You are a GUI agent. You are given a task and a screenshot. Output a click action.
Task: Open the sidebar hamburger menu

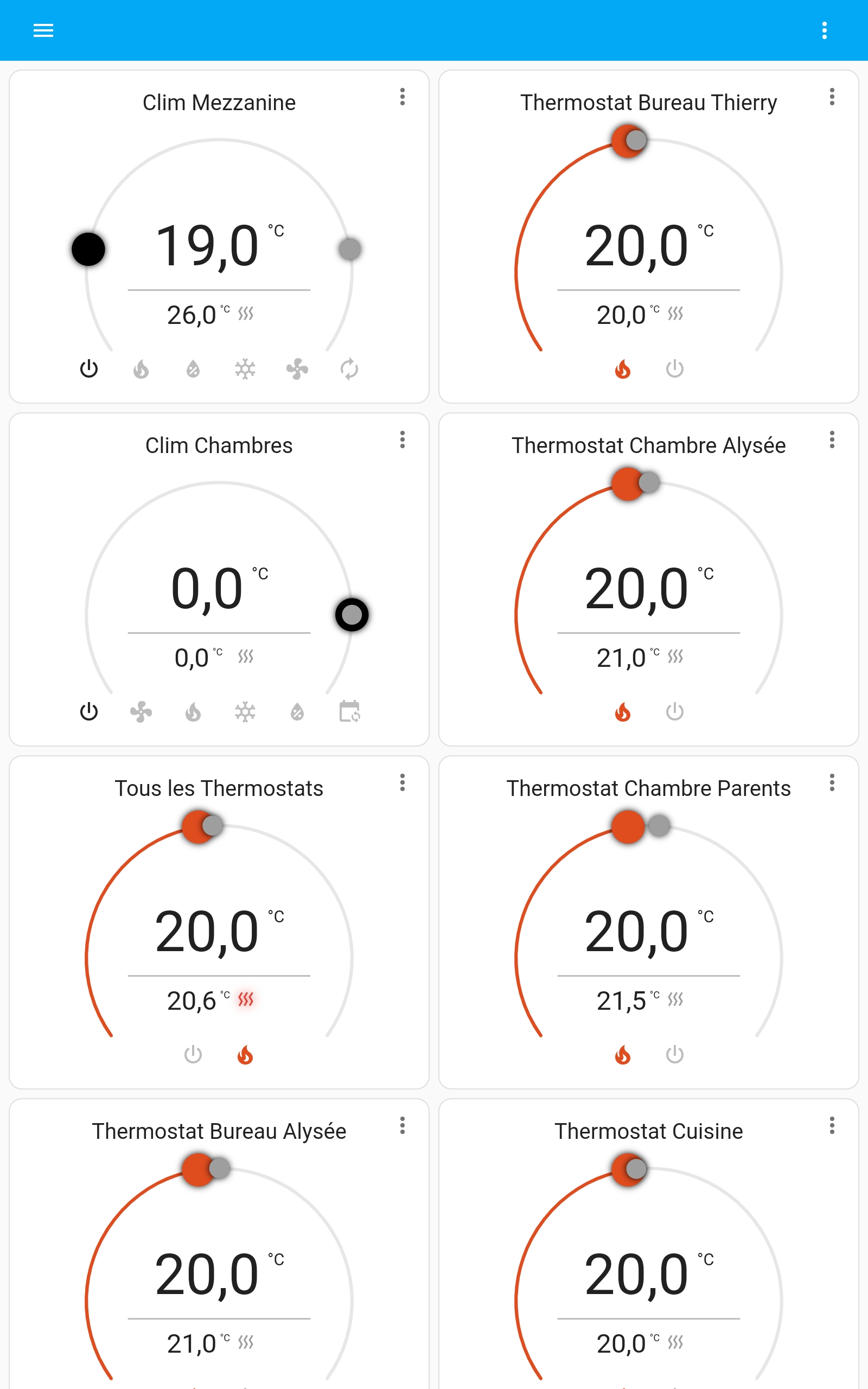43,30
